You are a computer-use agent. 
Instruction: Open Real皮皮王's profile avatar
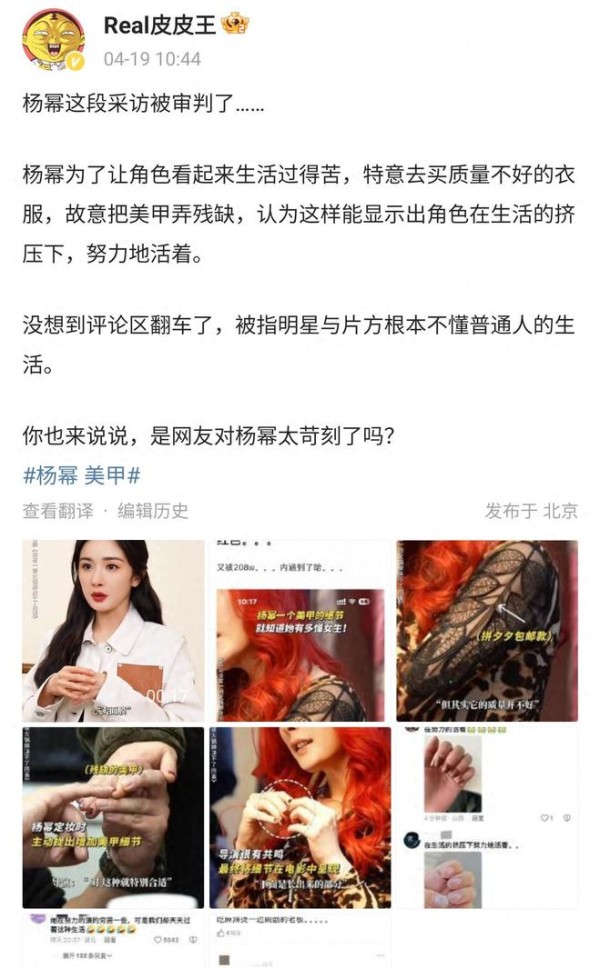pyautogui.click(x=54, y=39)
